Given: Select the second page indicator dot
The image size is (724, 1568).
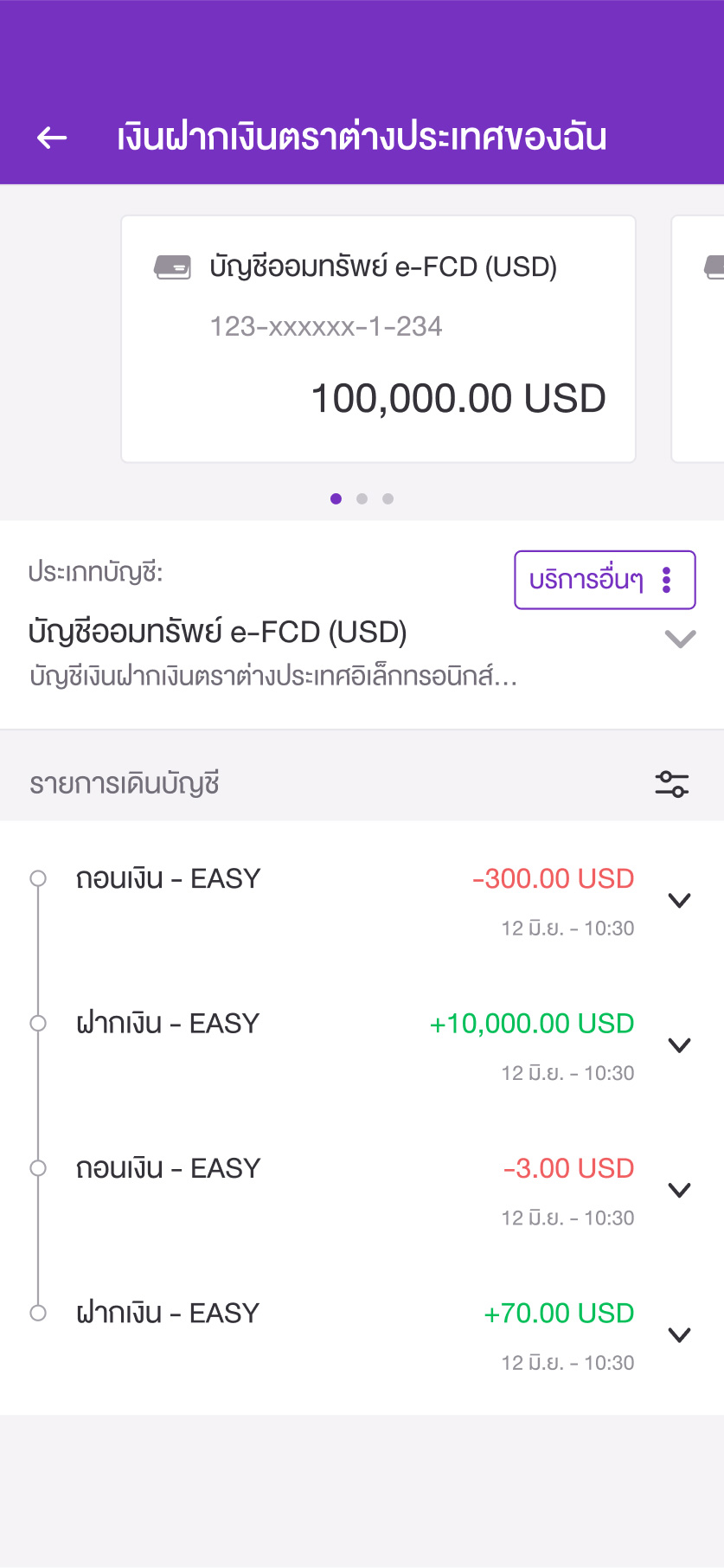Looking at the screenshot, I should click(x=362, y=498).
